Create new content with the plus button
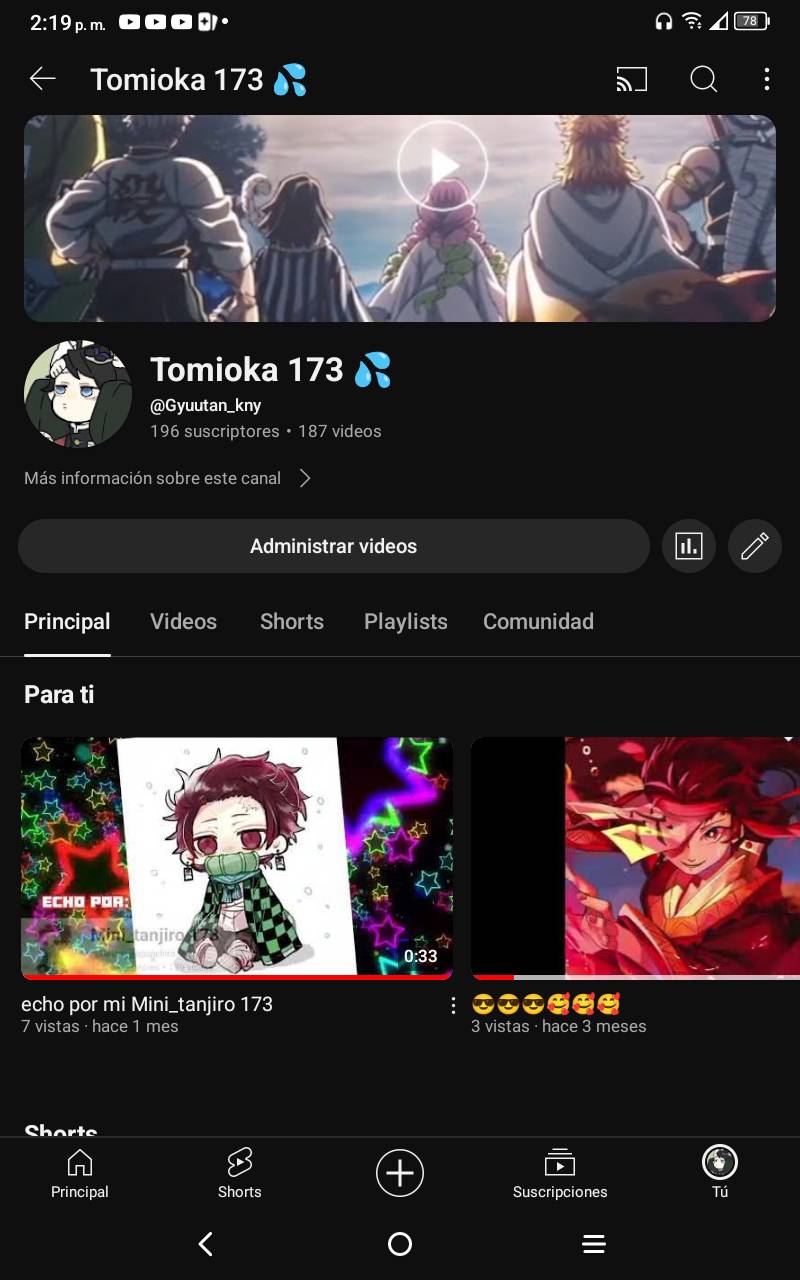 pyautogui.click(x=400, y=1172)
